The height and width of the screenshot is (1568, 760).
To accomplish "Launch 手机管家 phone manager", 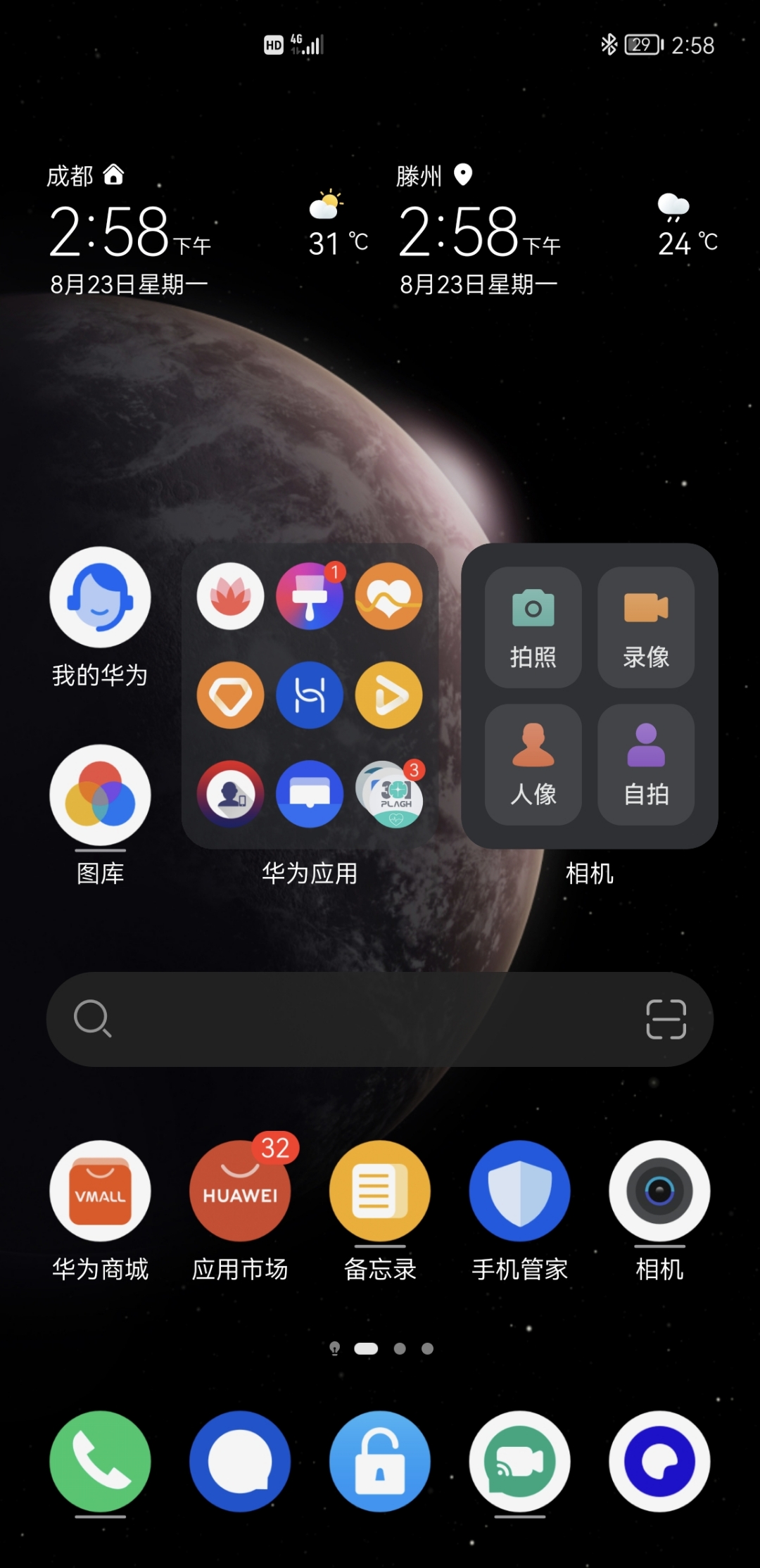I will pyautogui.click(x=520, y=1191).
